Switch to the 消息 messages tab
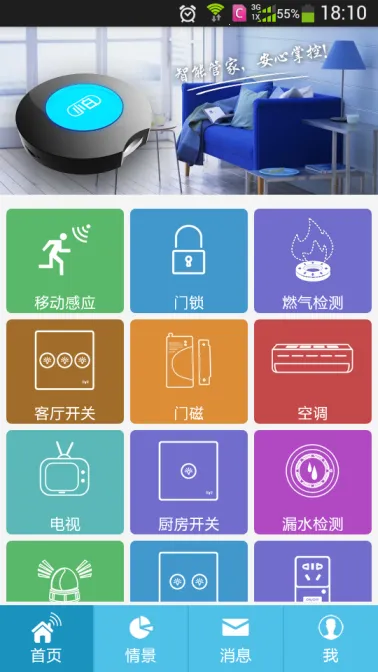The height and width of the screenshot is (672, 378). point(236,639)
